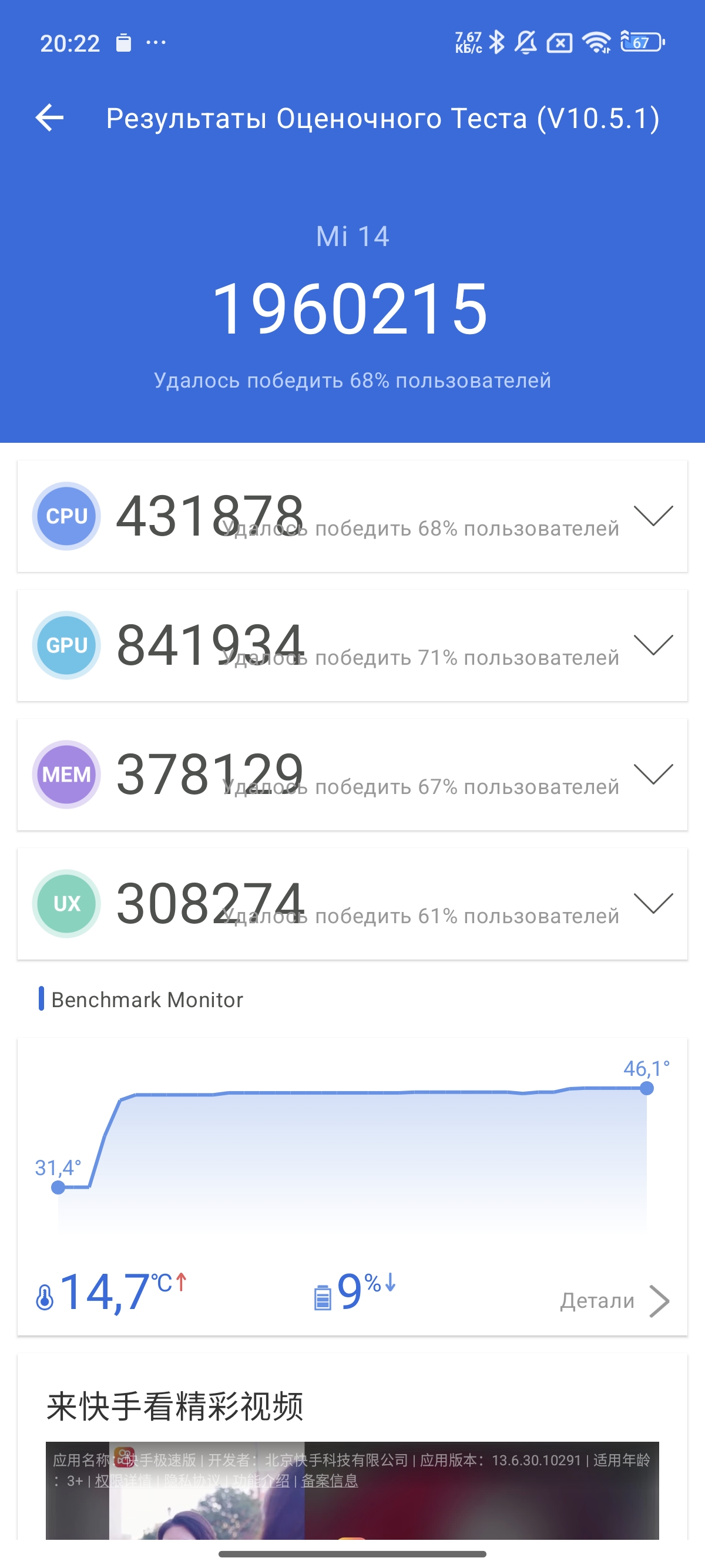This screenshot has width=705, height=1568.
Task: Expand the GPU score breakdown
Action: click(x=653, y=645)
